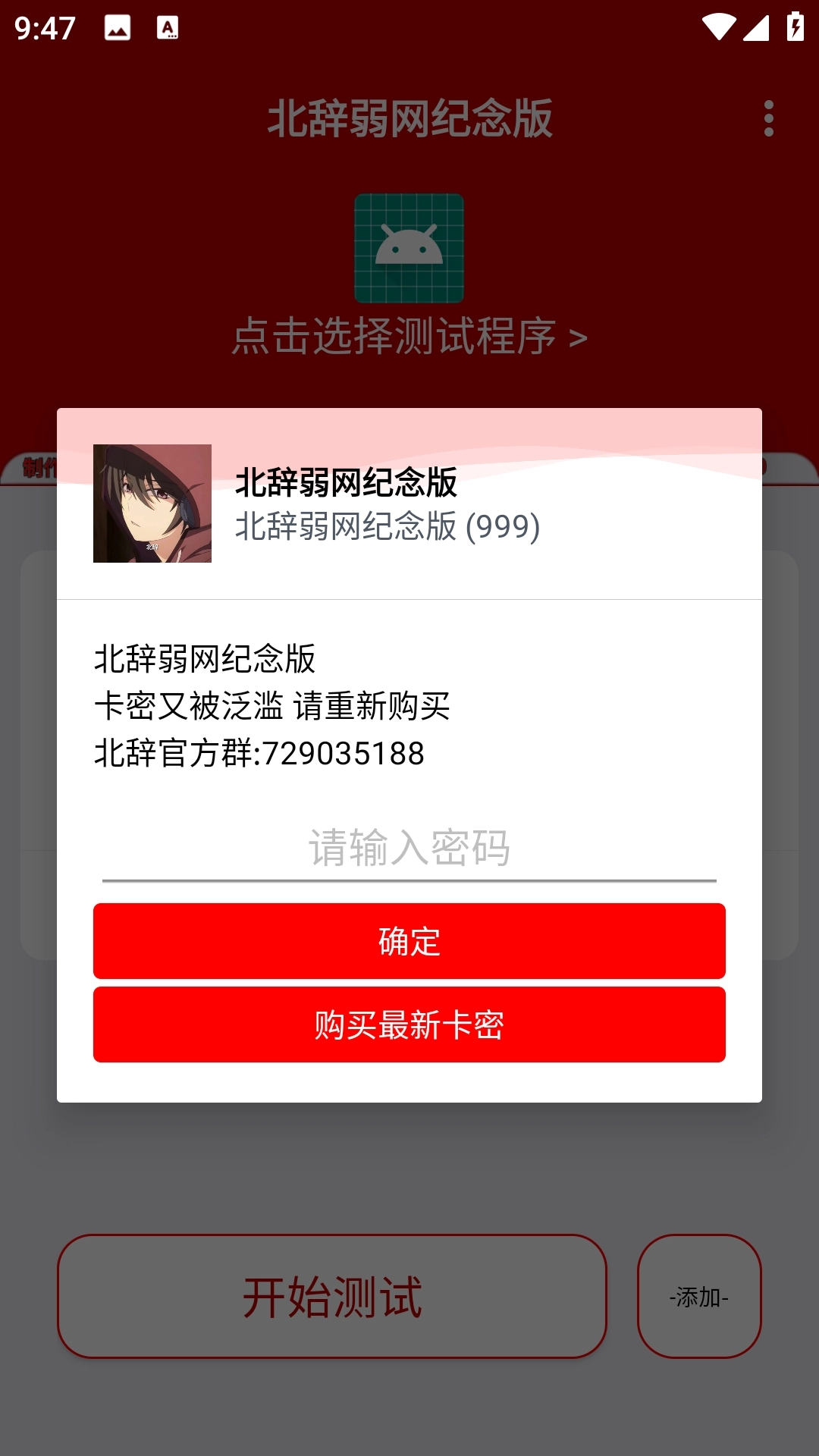Click the QQ group number 729035188 text
Viewport: 819px width, 1456px height.
[259, 753]
